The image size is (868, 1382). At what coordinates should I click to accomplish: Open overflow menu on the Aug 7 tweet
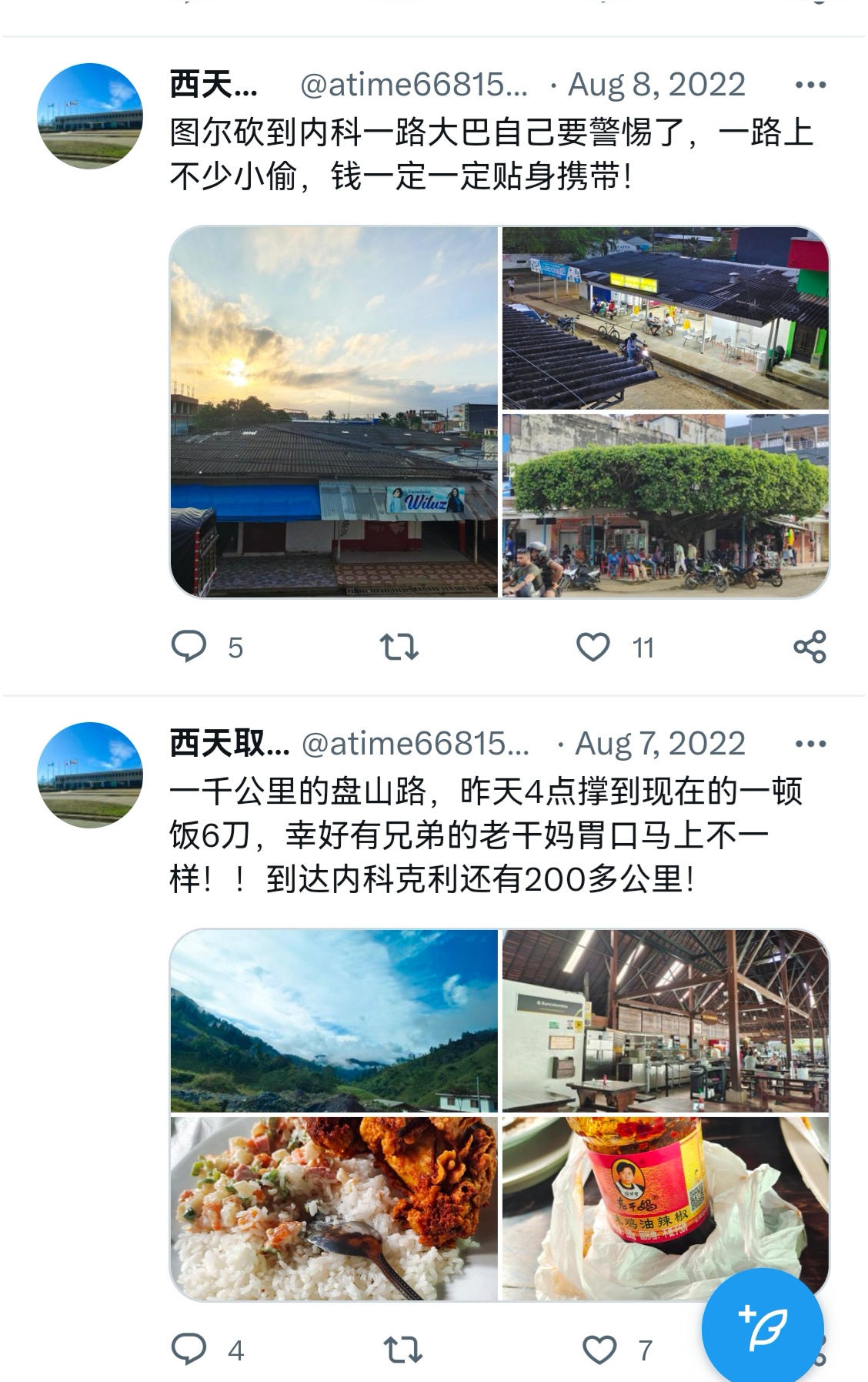tap(810, 744)
